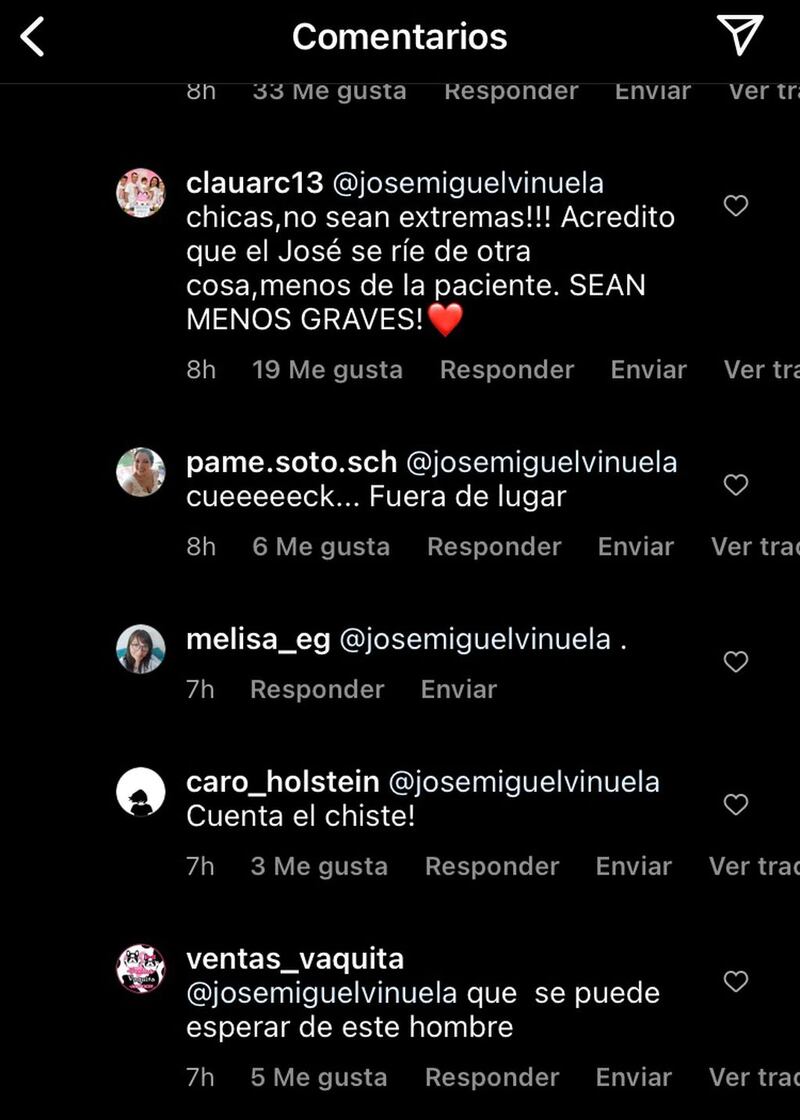Send clauarc13's comment via Enviar
This screenshot has height=1120, width=800.
click(648, 370)
